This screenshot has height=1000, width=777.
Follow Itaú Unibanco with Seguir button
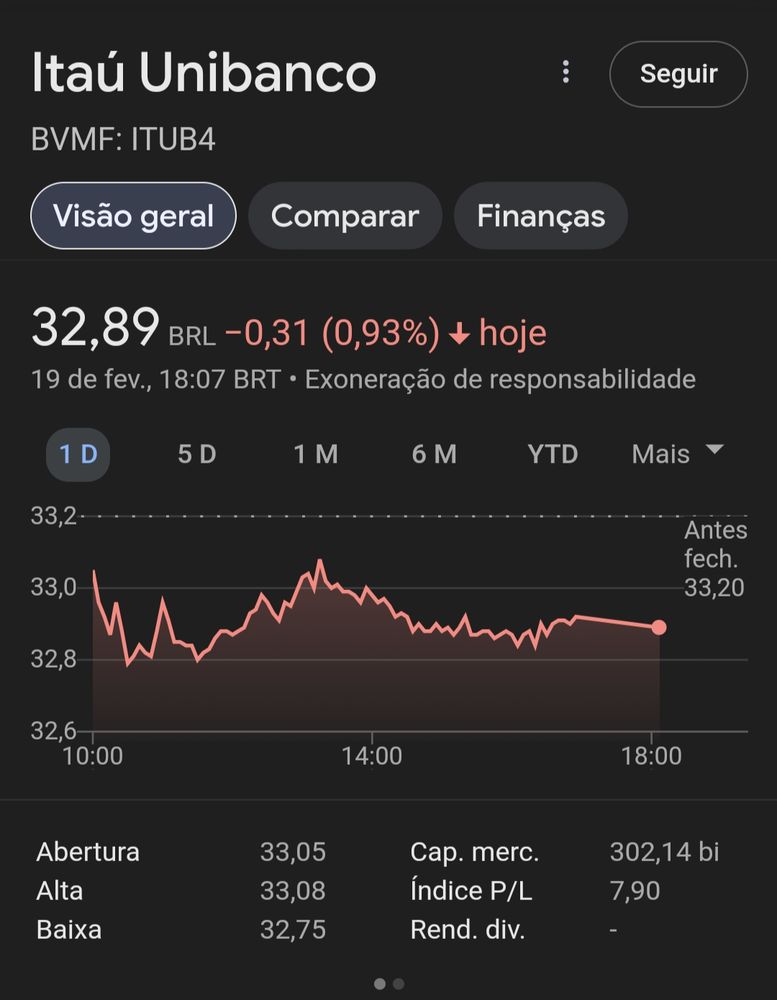pyautogui.click(x=678, y=74)
